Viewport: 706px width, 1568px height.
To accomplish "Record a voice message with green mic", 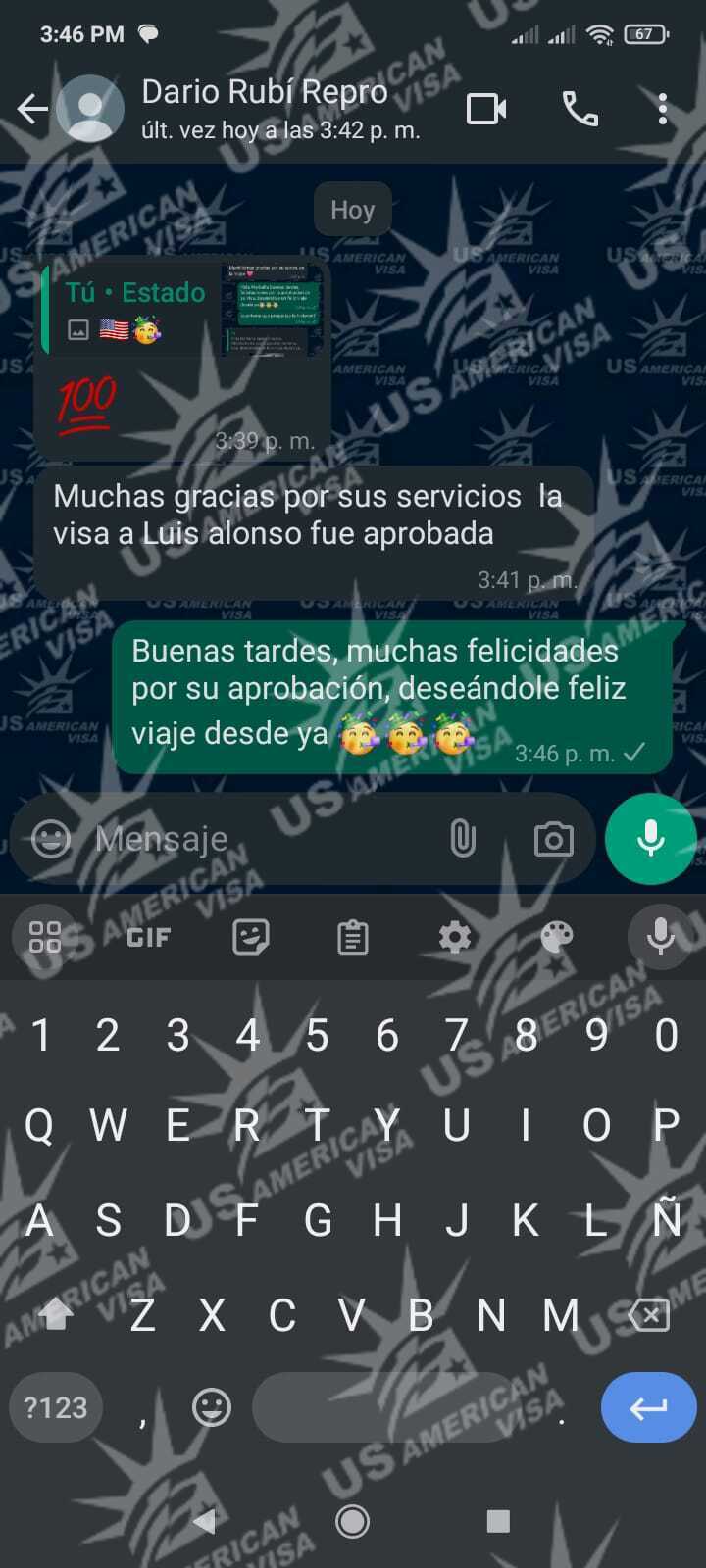I will click(x=651, y=839).
